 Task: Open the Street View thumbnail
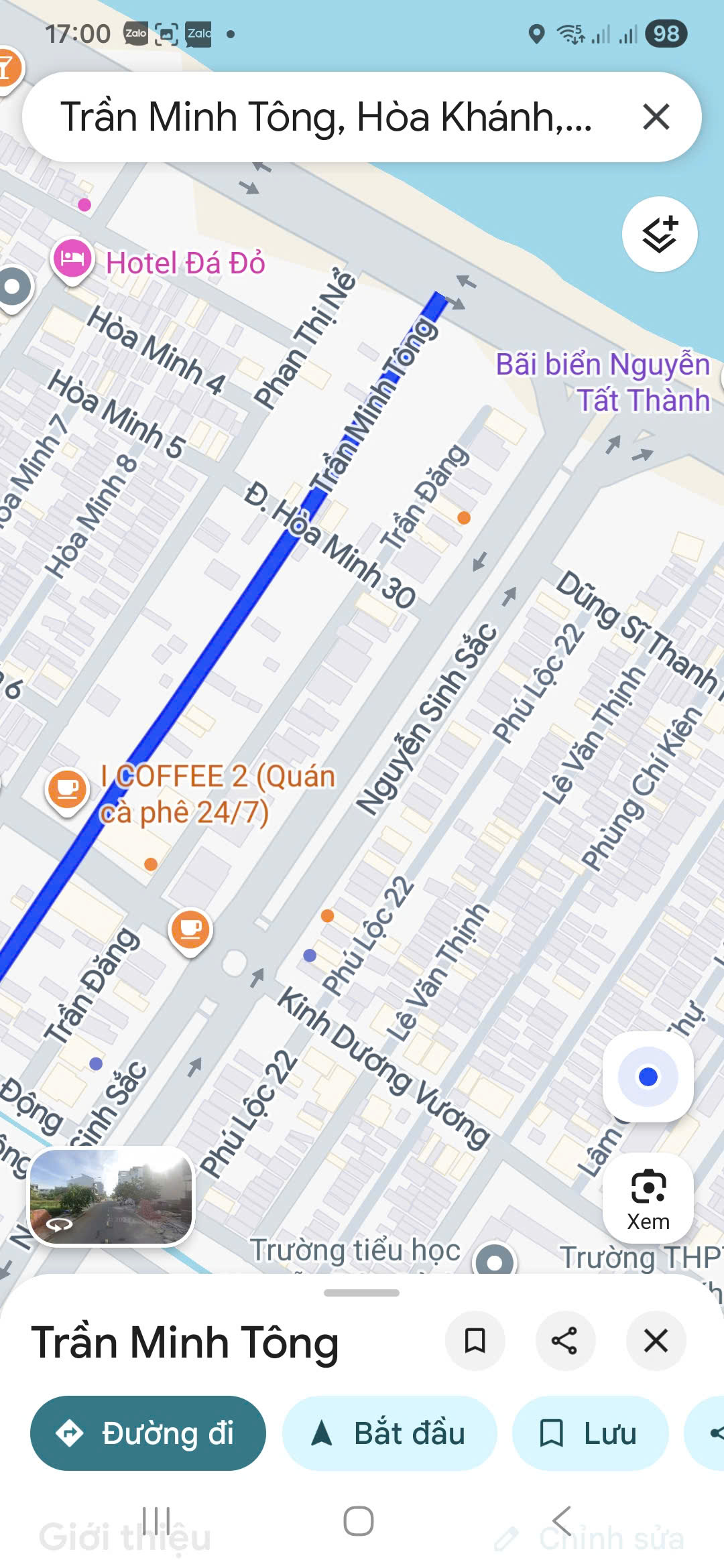pos(111,1197)
